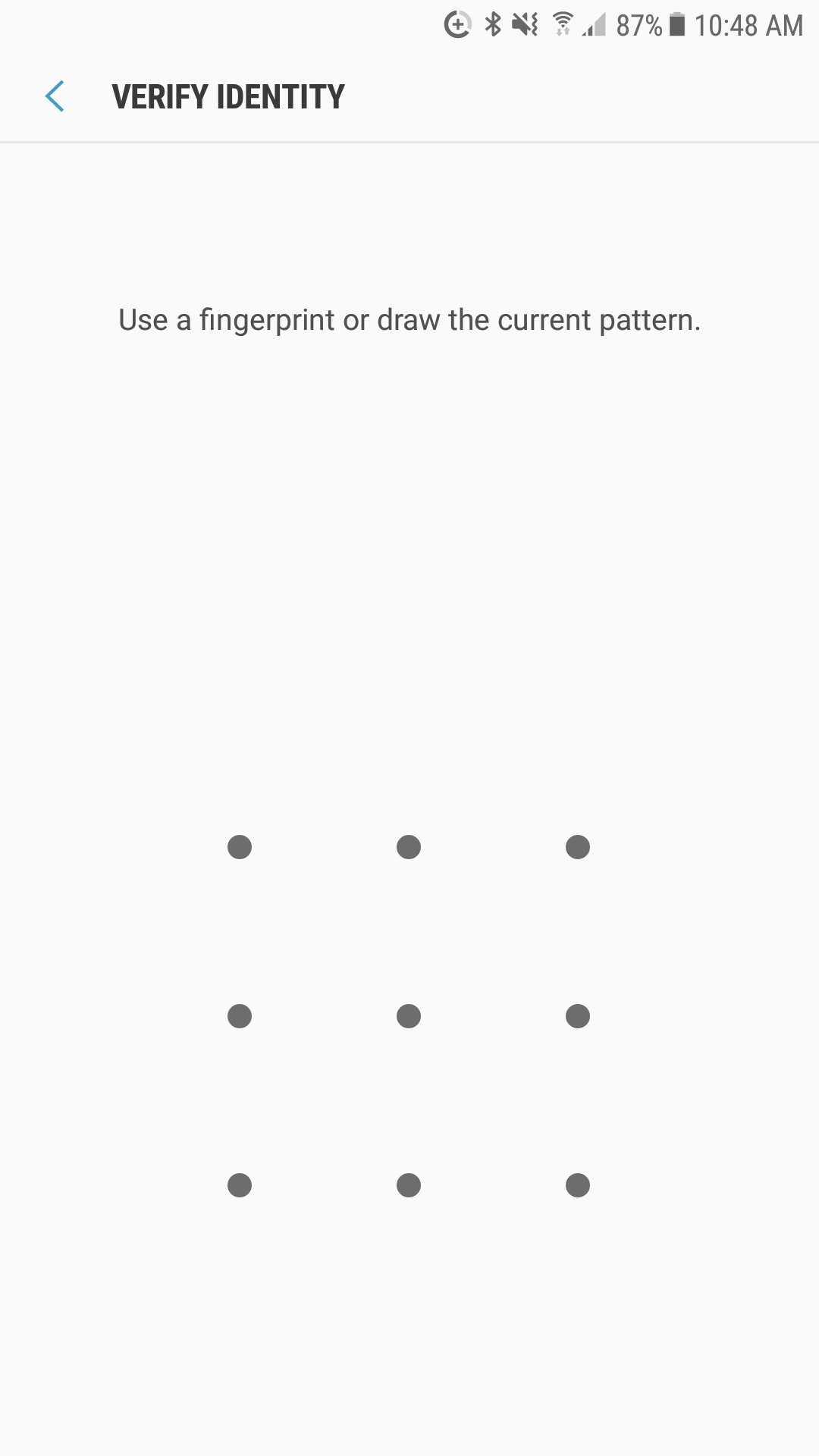Go back from Verify Identity screen

[x=55, y=97]
